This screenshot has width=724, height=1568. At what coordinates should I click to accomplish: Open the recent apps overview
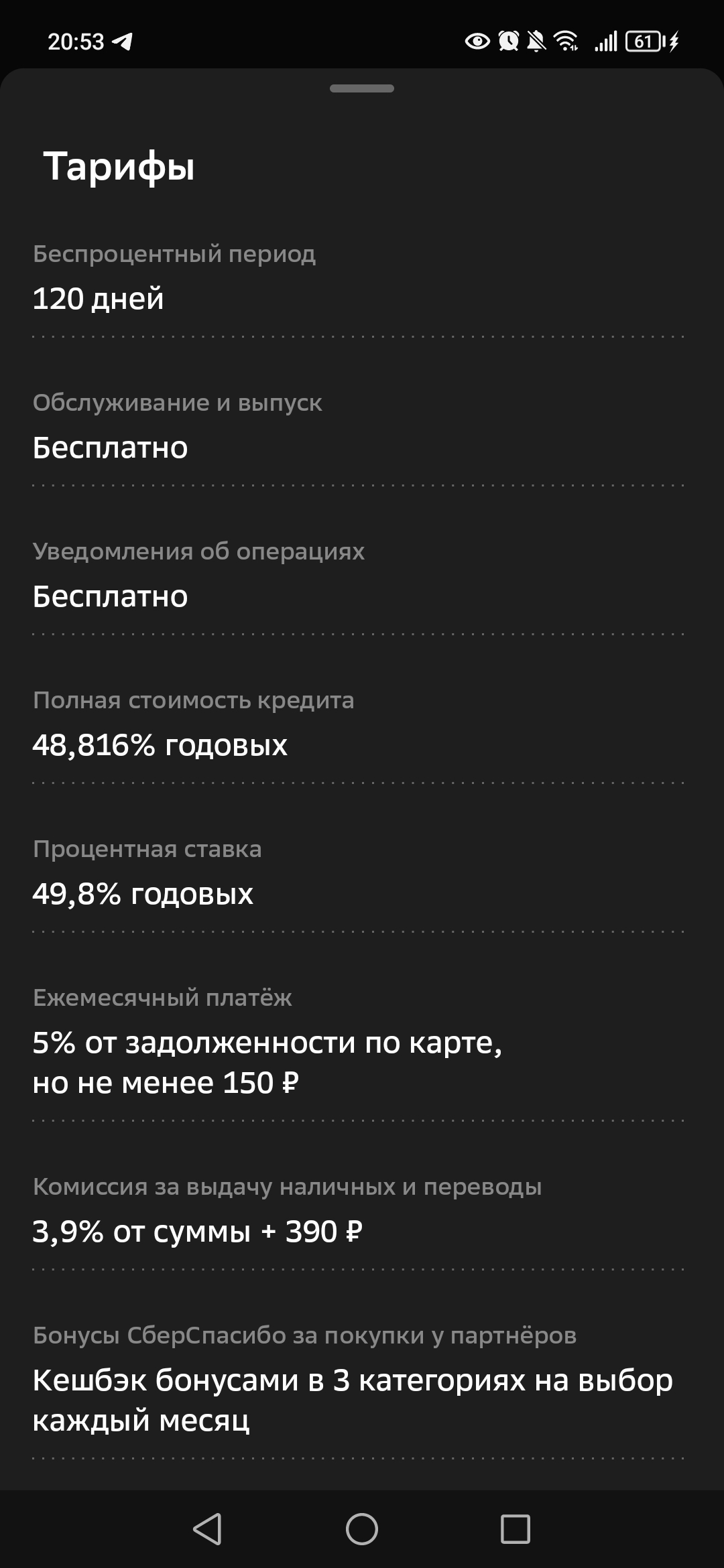point(516,1529)
